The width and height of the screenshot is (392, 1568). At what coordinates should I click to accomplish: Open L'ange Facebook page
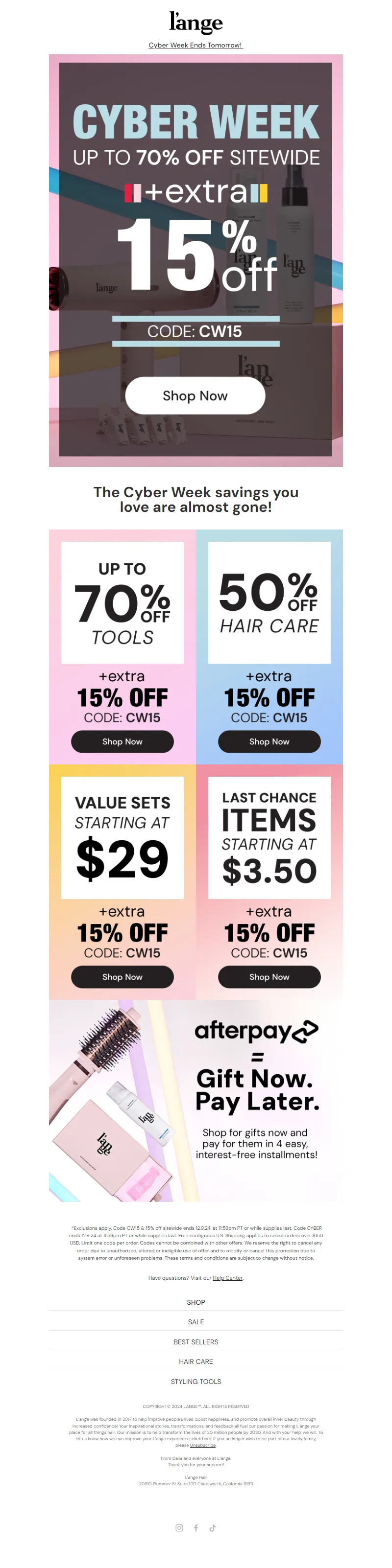tap(196, 1527)
